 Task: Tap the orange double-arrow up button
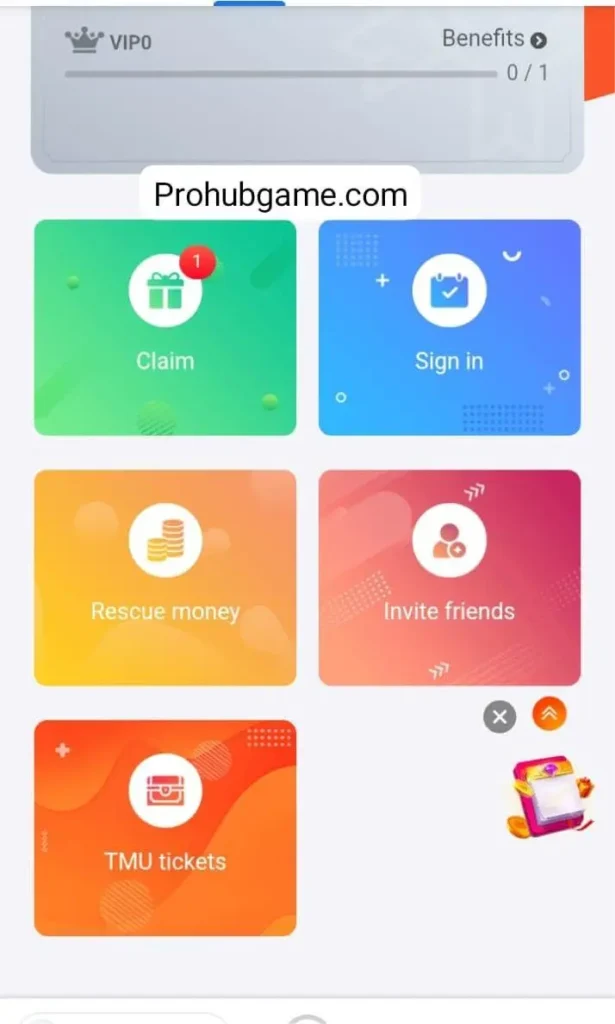(549, 713)
